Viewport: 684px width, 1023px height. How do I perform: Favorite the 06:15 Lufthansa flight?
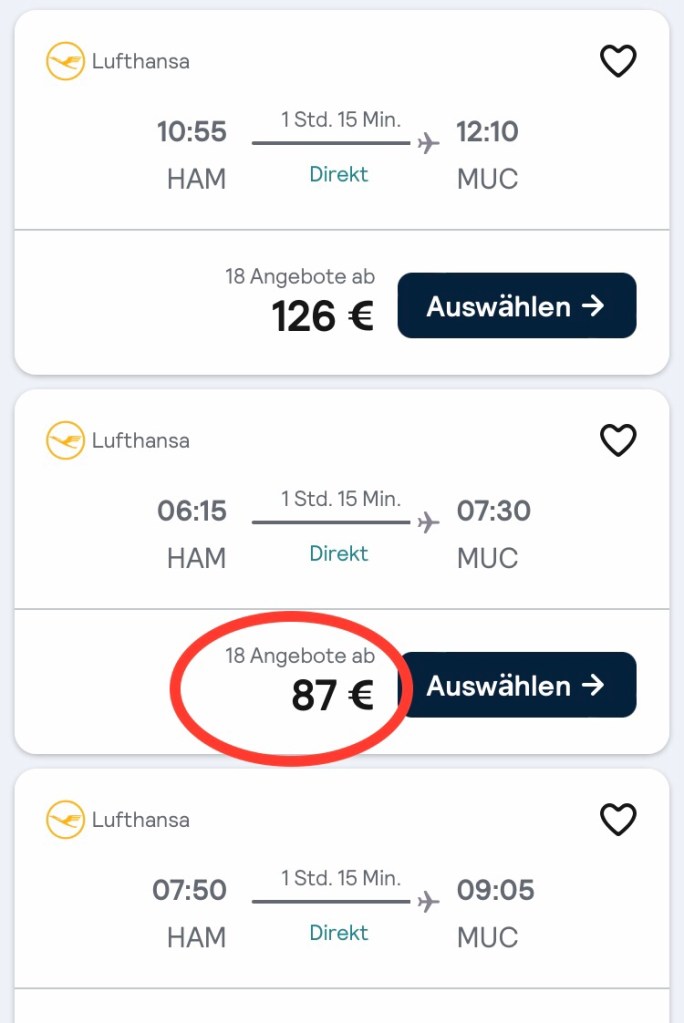pyautogui.click(x=617, y=440)
